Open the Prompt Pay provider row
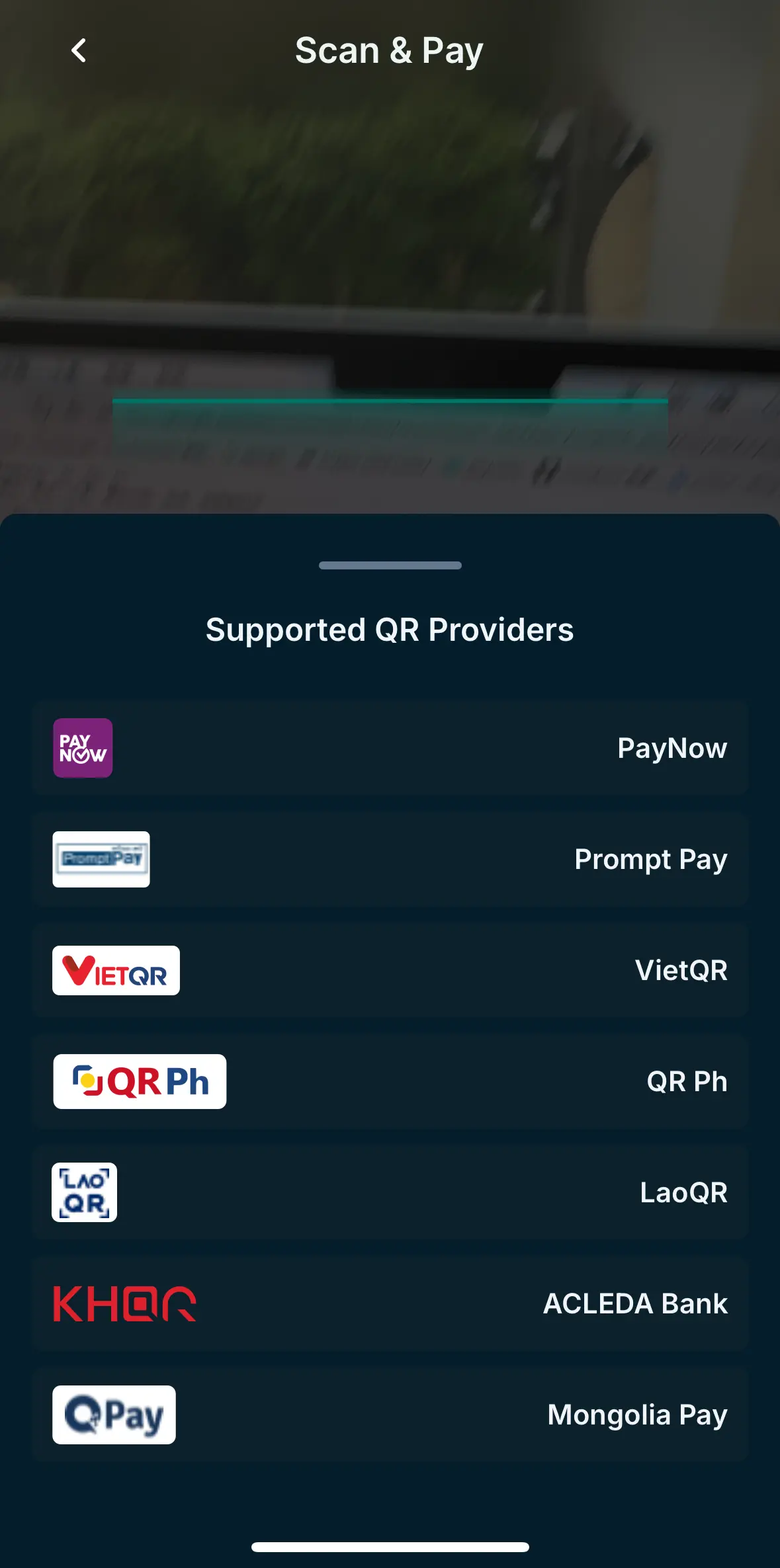 coord(390,859)
